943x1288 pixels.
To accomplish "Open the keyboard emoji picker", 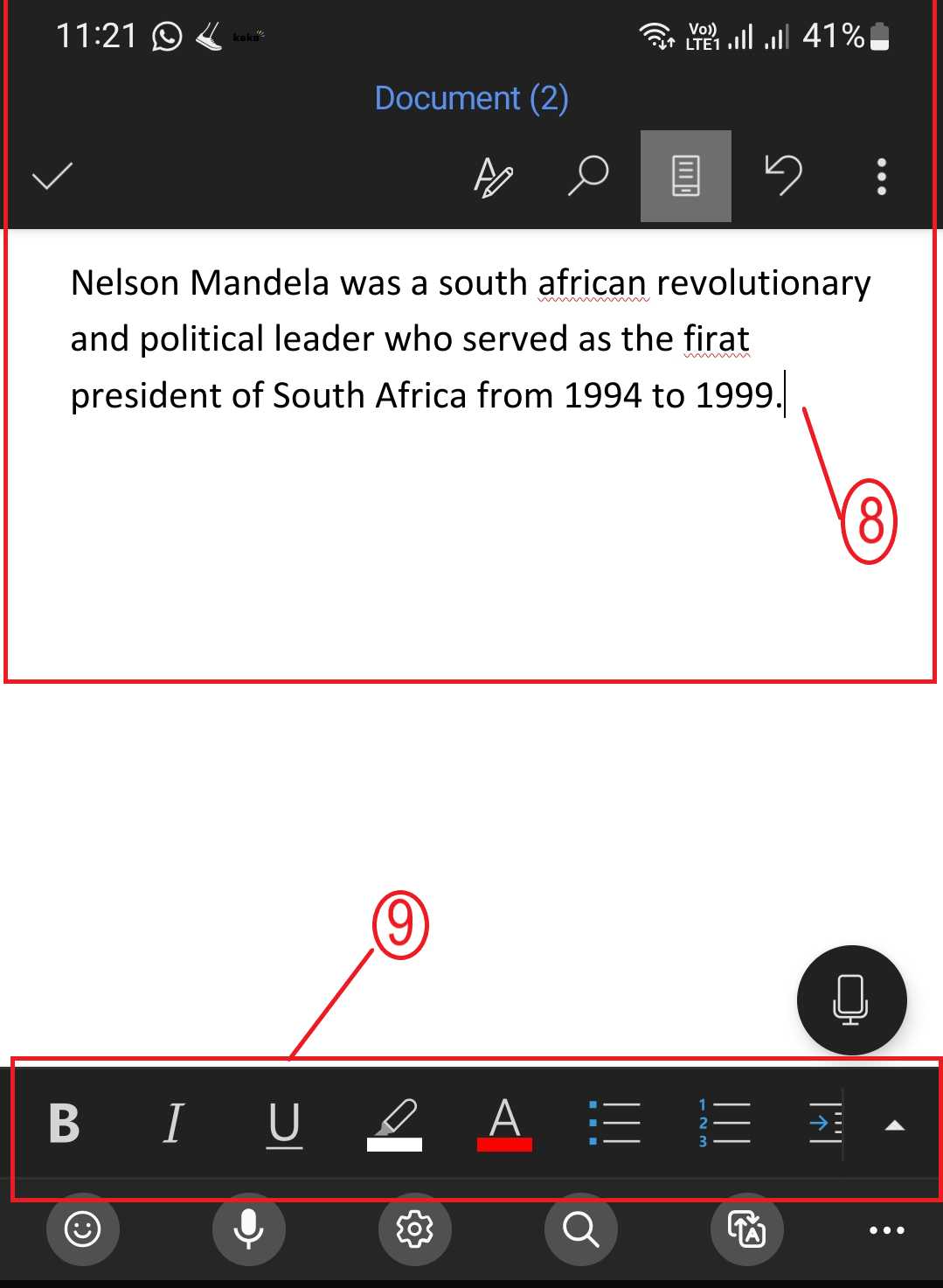I will tap(83, 1229).
